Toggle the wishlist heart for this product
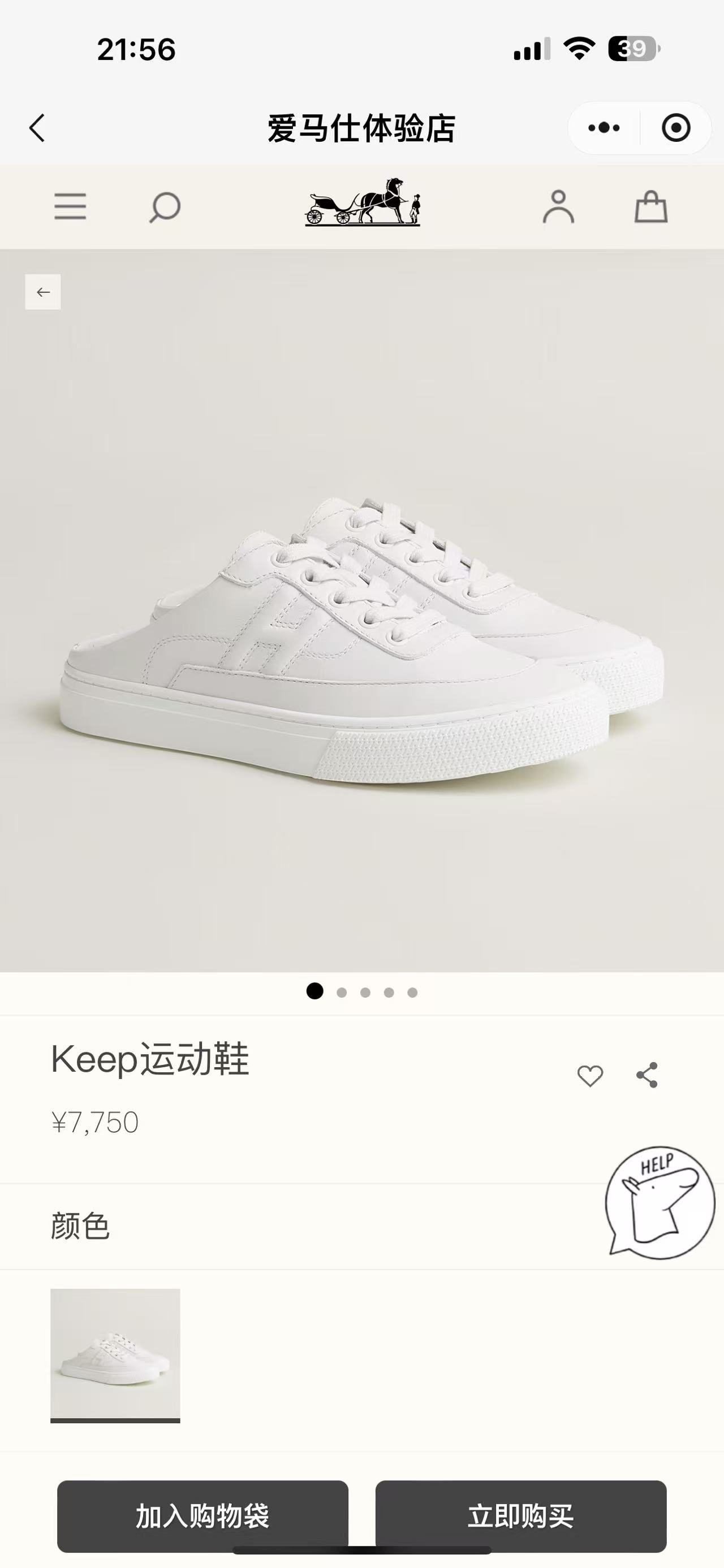 [x=591, y=1076]
